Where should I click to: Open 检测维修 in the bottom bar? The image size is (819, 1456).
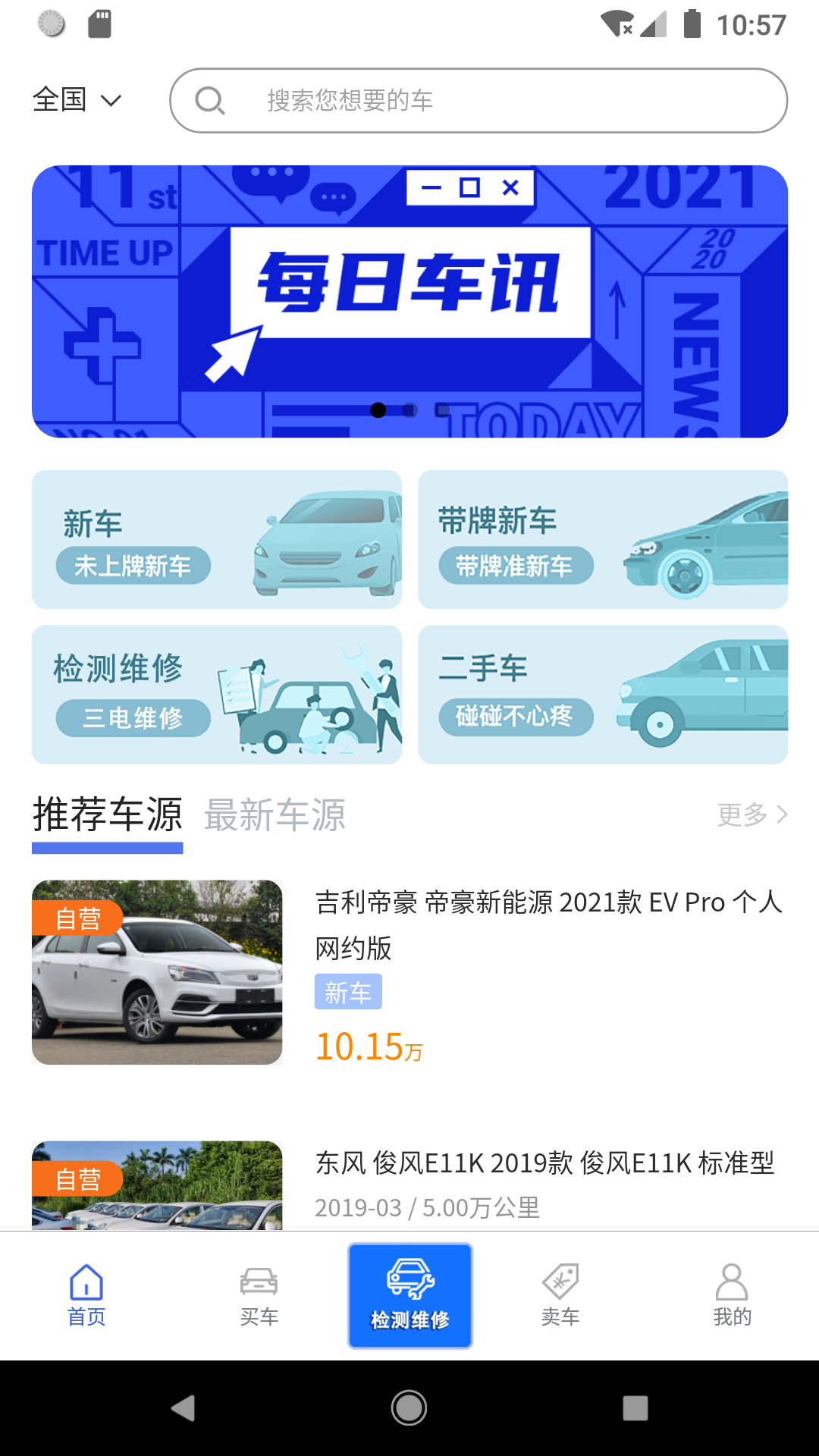(x=409, y=1295)
